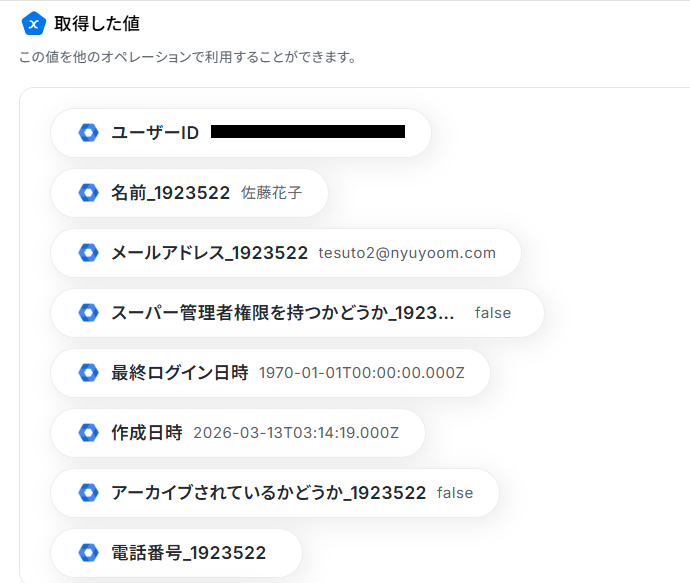
Task: Tap the 名前_1923522 chip
Action: pyautogui.click(x=189, y=193)
